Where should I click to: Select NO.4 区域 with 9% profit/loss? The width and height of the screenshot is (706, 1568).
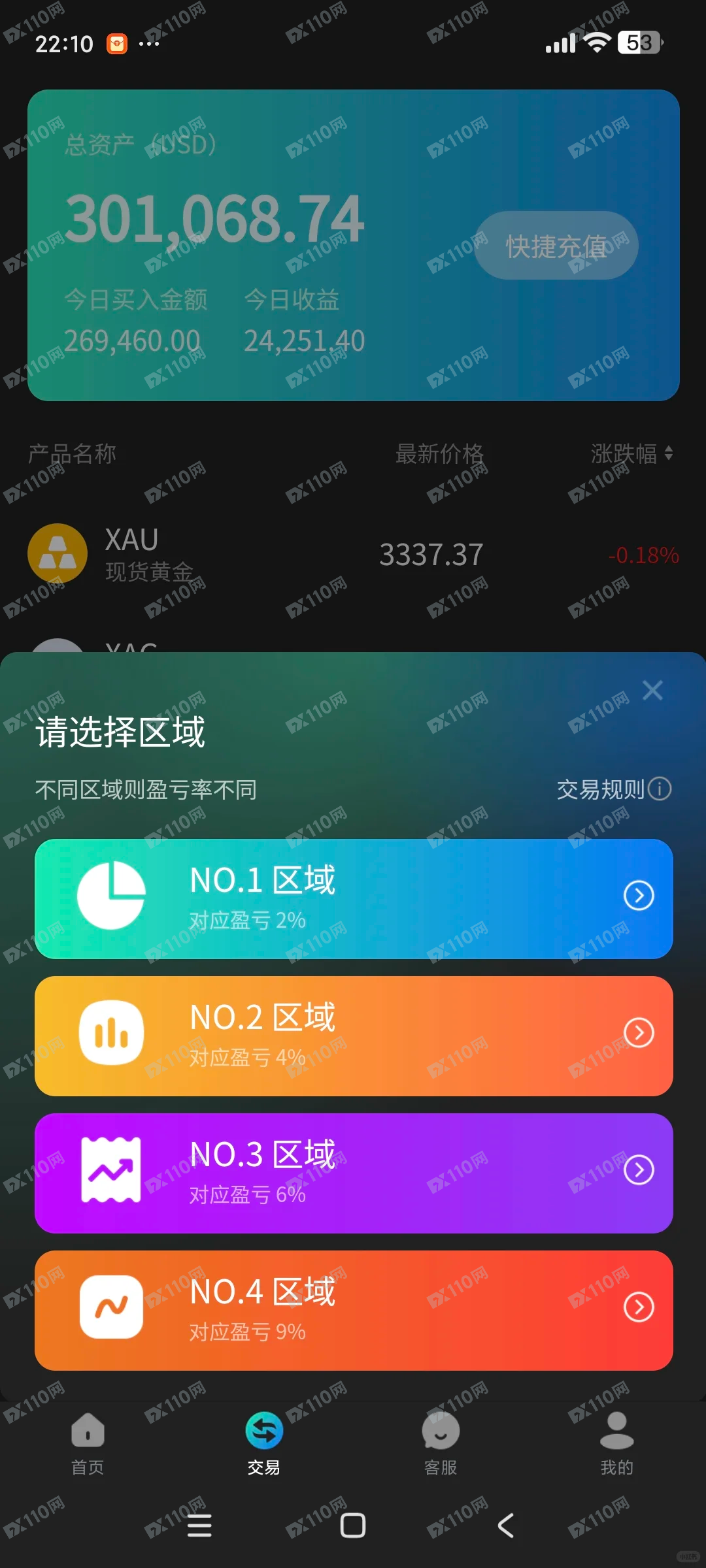tap(353, 1310)
